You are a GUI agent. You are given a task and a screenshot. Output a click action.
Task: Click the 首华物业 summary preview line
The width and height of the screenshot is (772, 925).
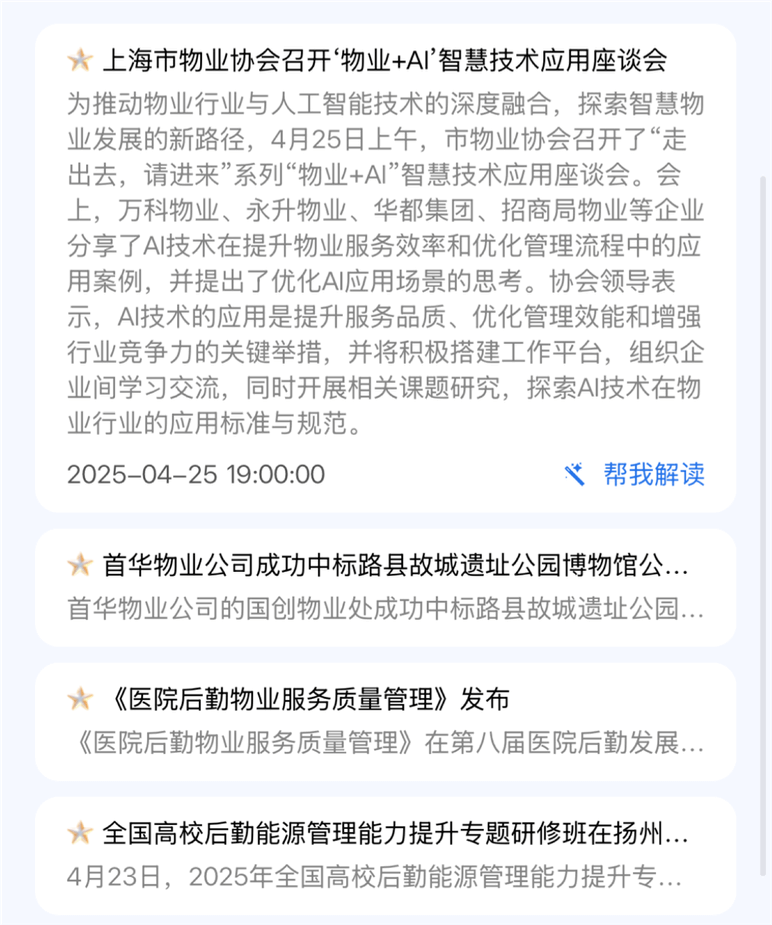[x=390, y=610]
